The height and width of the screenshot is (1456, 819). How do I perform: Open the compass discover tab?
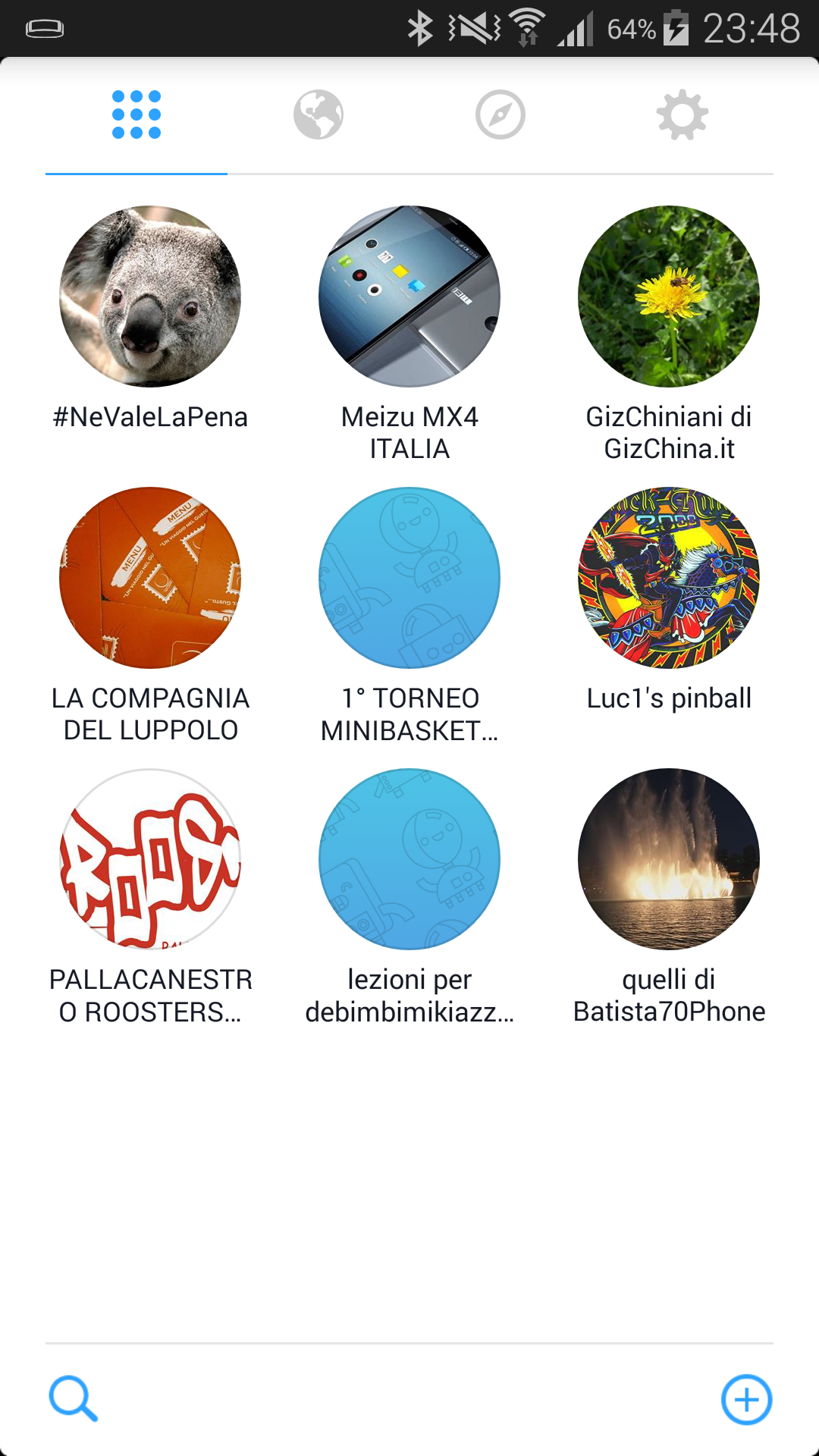coord(500,115)
